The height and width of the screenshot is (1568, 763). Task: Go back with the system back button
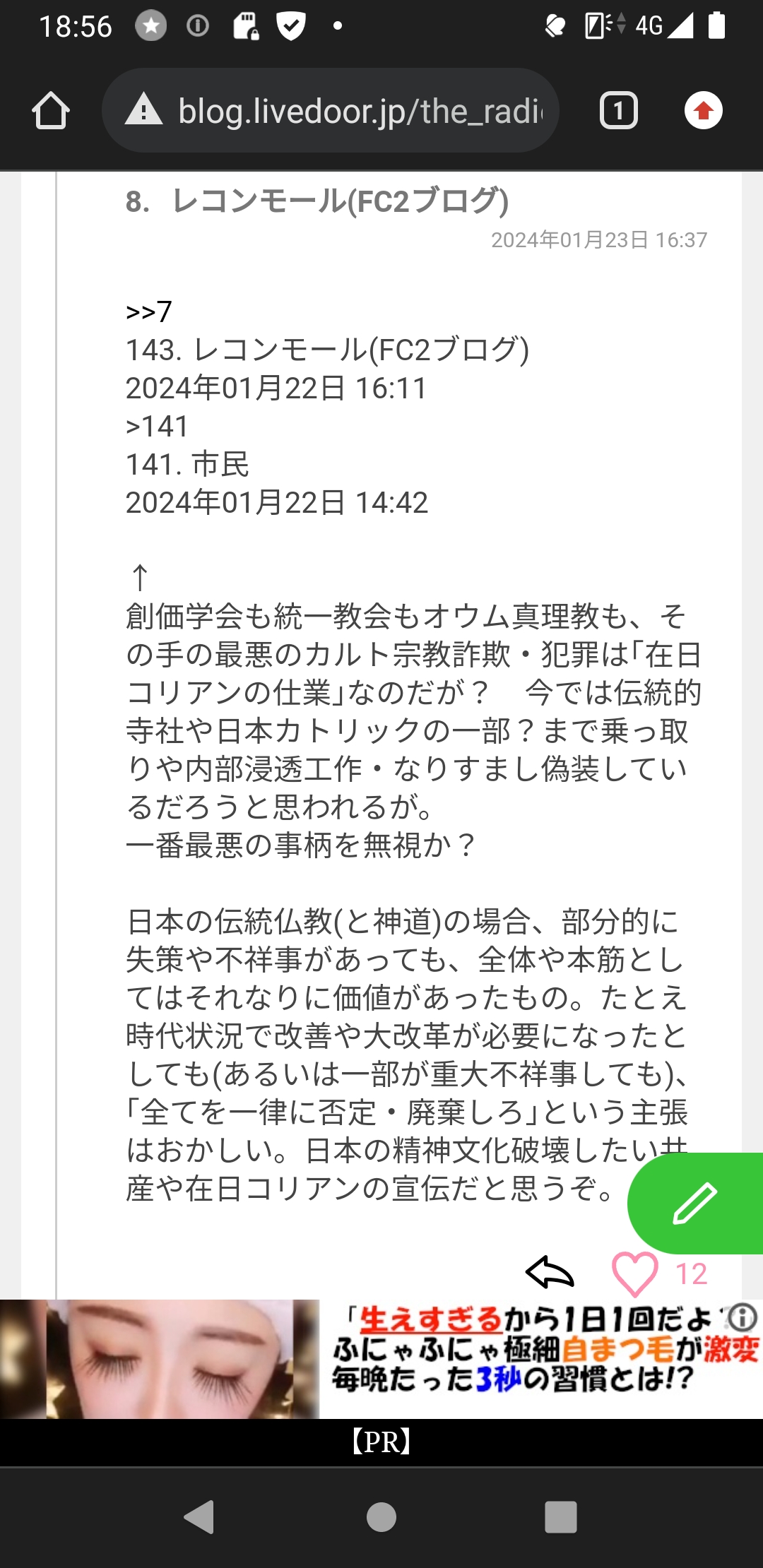tap(199, 1516)
